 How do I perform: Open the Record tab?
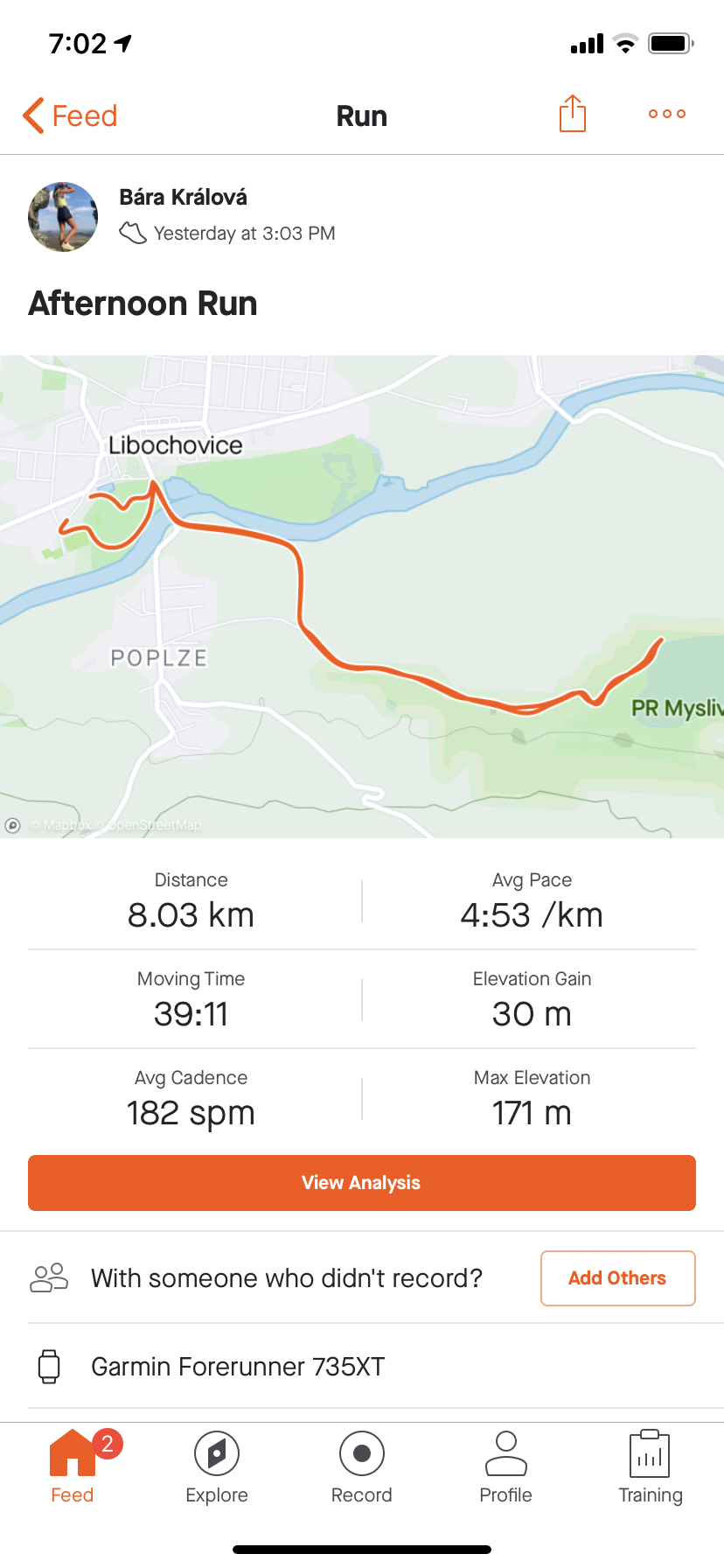[362, 1467]
